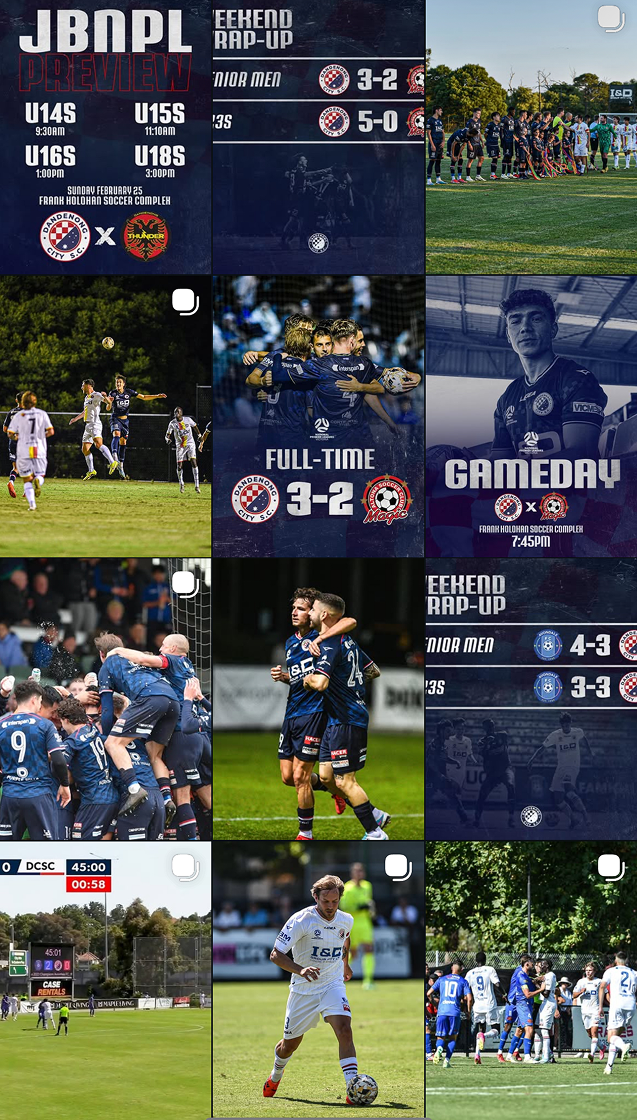Open the Weekend Wrap-Up 3-2 and 5-0 post
This screenshot has height=1120, width=637.
[x=318, y=136]
